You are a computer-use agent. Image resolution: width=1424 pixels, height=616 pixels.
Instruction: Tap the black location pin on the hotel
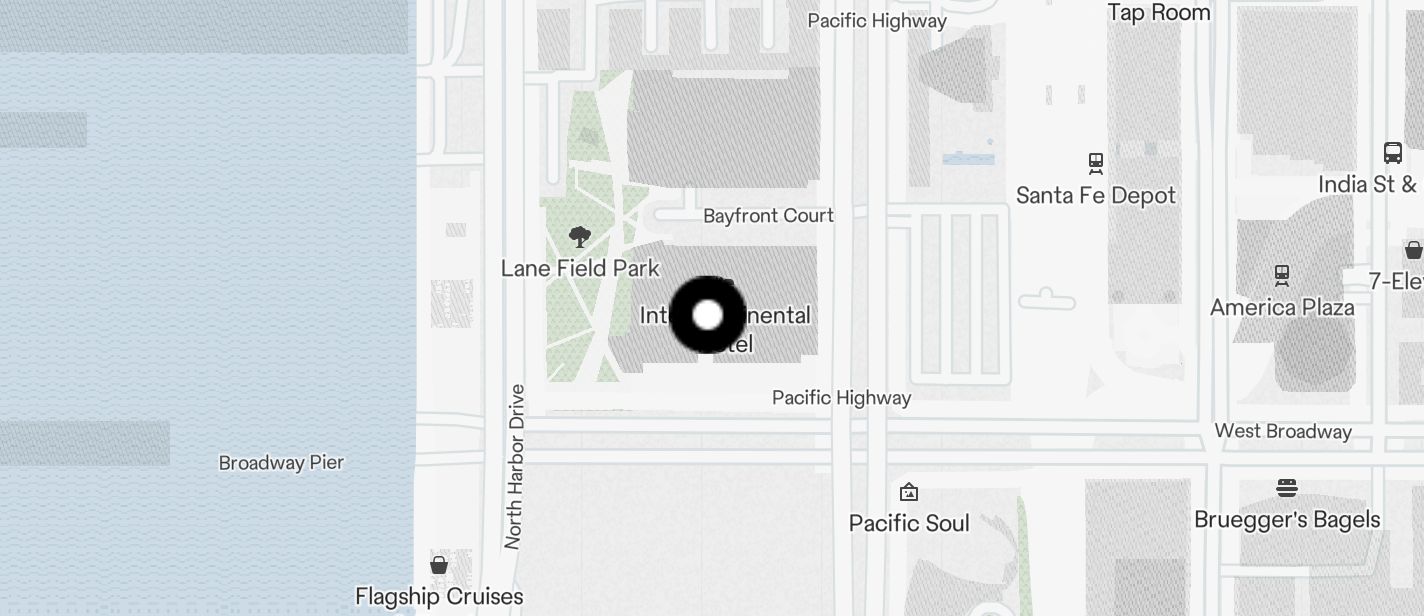[x=707, y=315]
